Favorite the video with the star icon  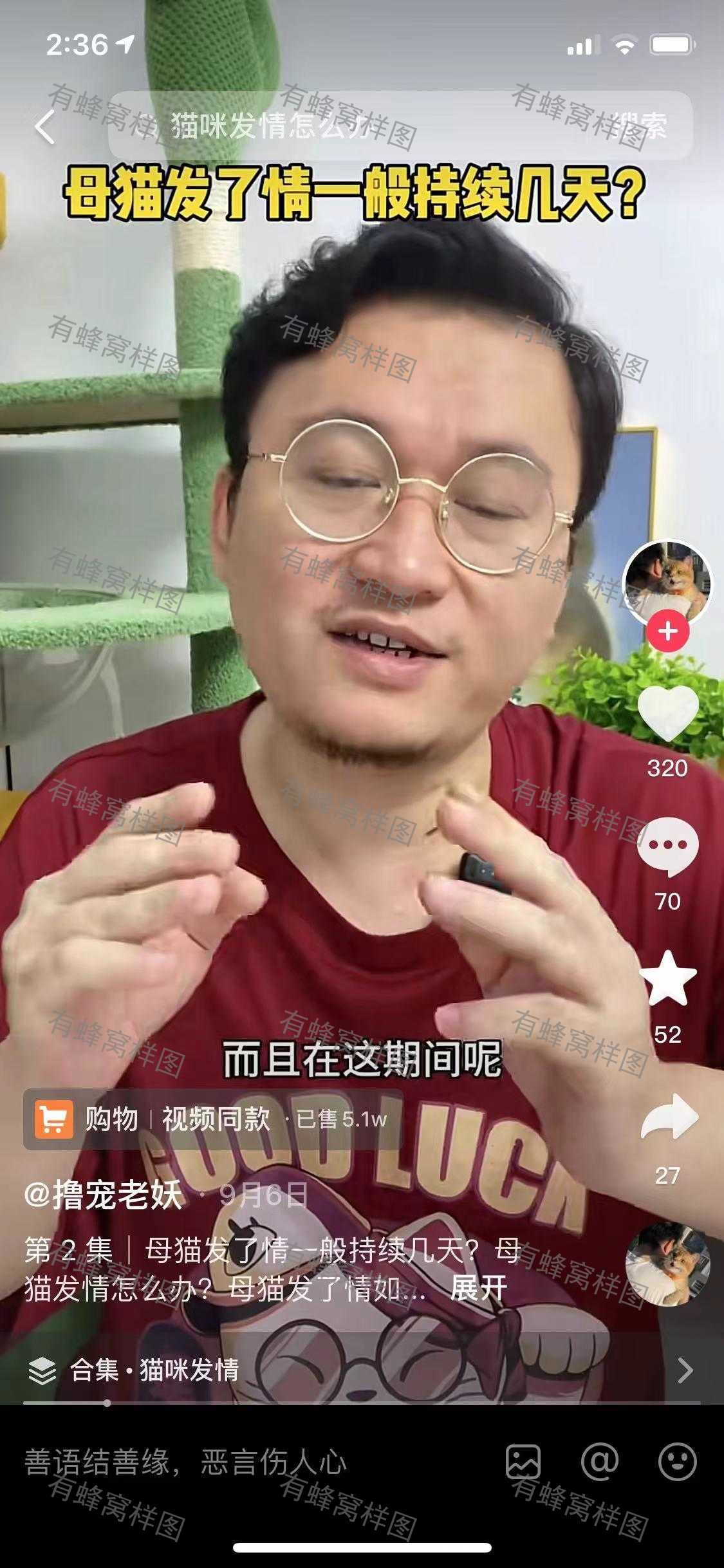tap(668, 978)
